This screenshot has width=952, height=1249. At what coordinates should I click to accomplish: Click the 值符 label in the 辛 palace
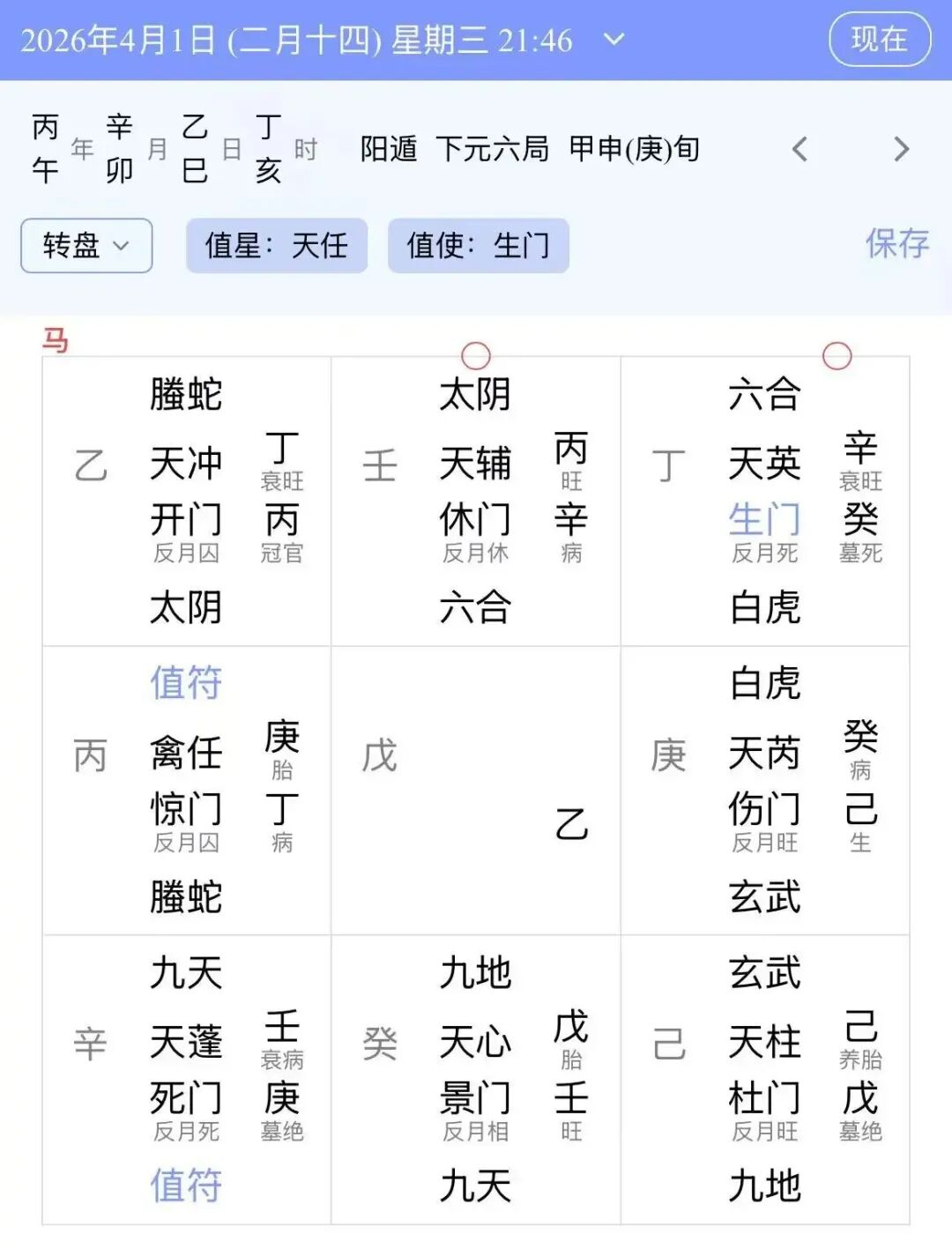pos(184,1187)
